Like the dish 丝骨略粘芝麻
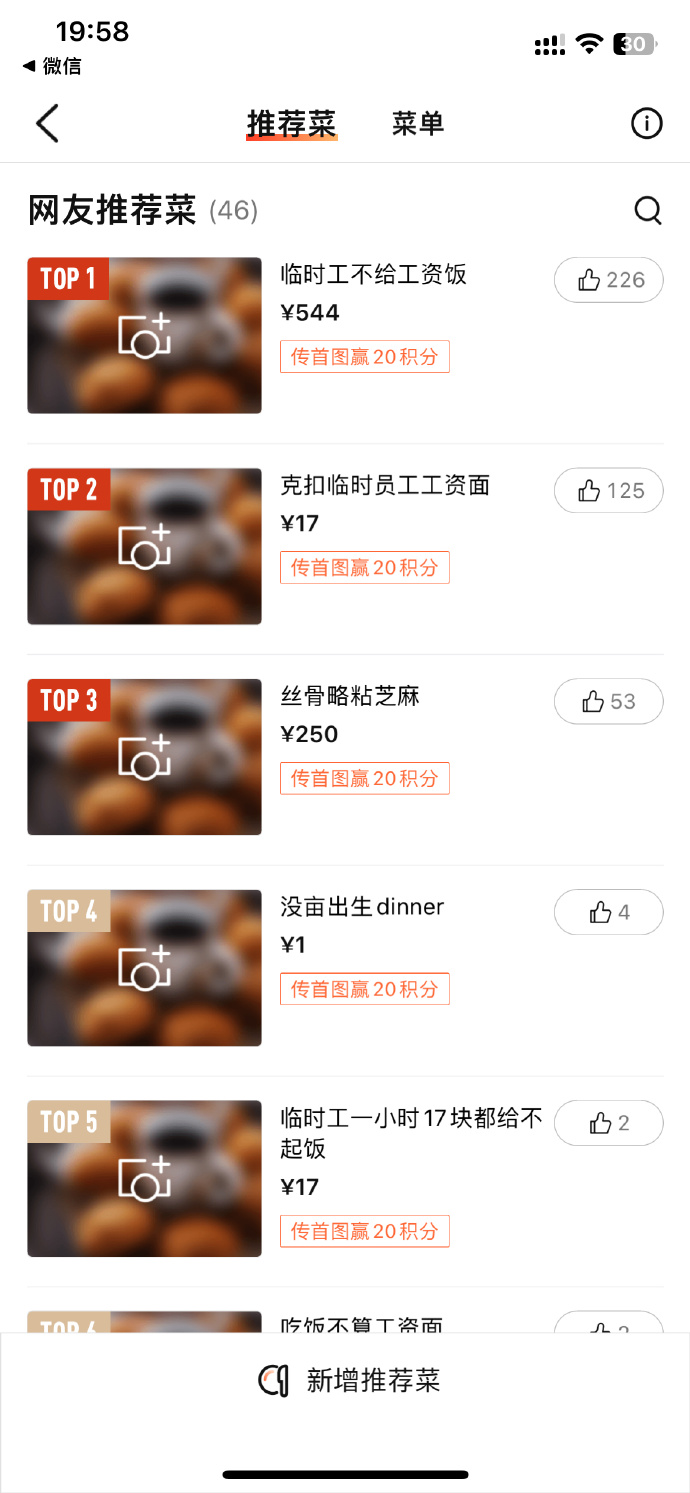Image resolution: width=690 pixels, height=1493 pixels. [608, 702]
